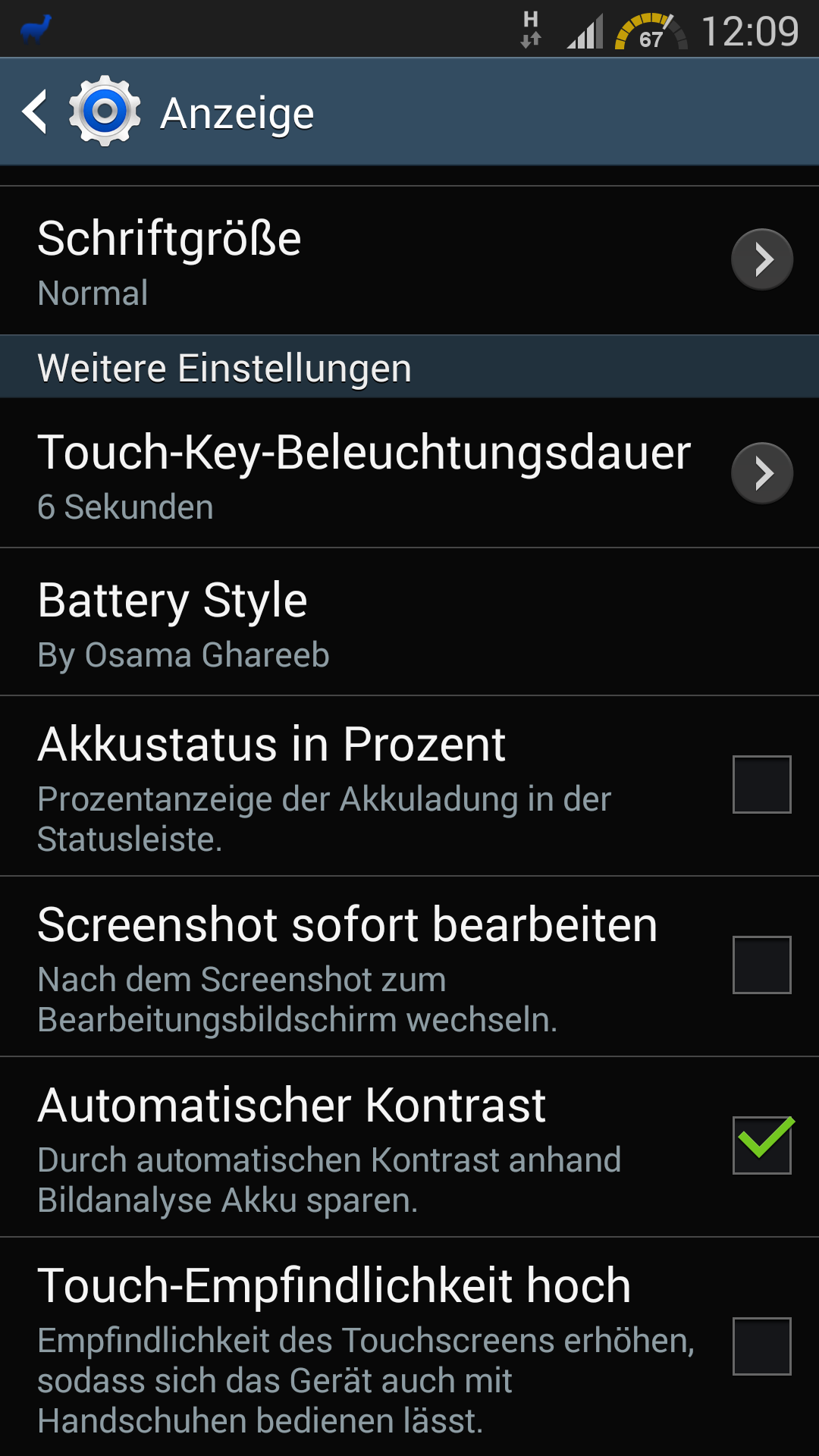Enable Akkustatus in Prozent checkbox

point(761,784)
